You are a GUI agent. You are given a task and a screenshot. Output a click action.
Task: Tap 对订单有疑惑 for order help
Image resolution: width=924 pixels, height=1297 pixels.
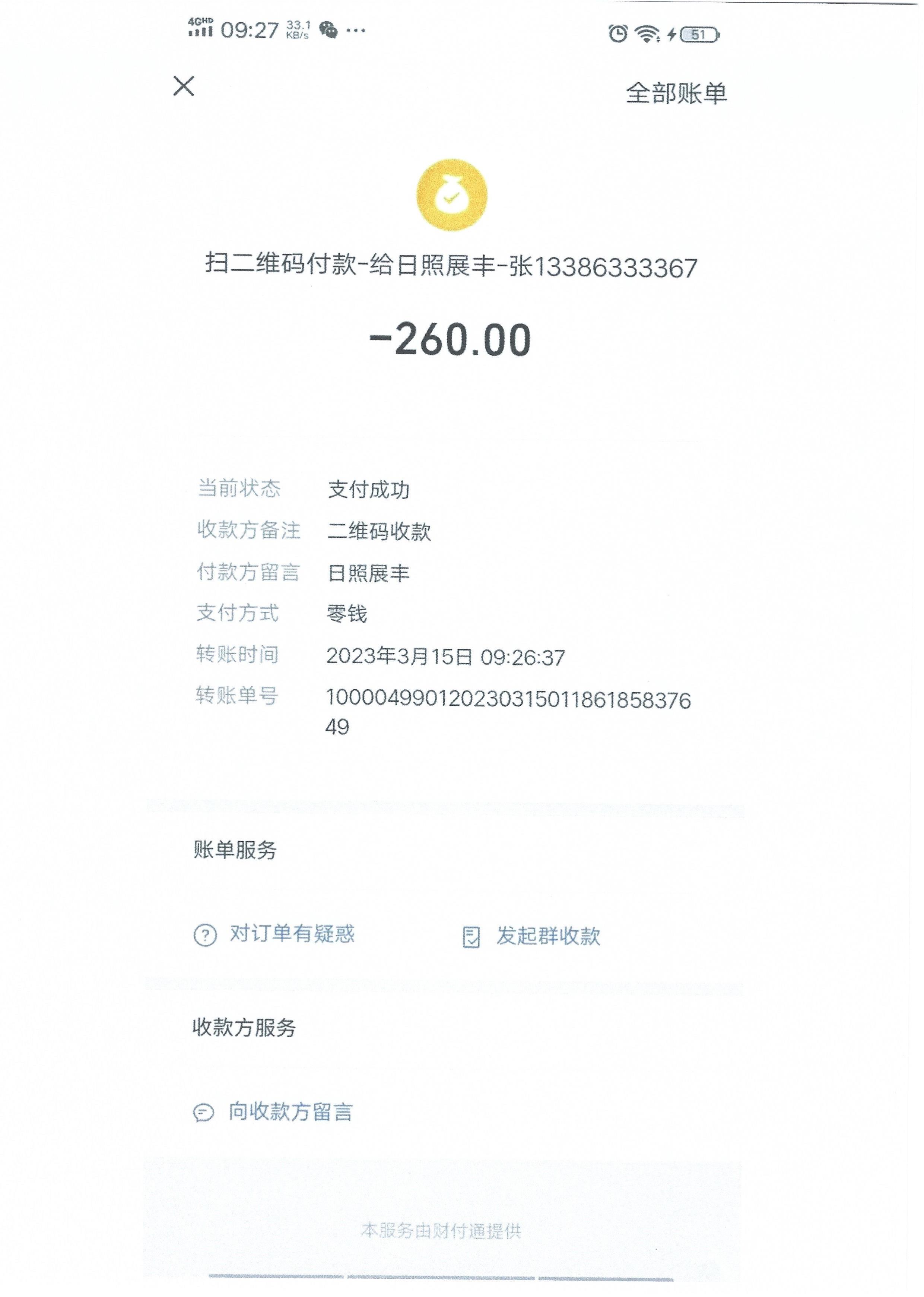tap(274, 934)
